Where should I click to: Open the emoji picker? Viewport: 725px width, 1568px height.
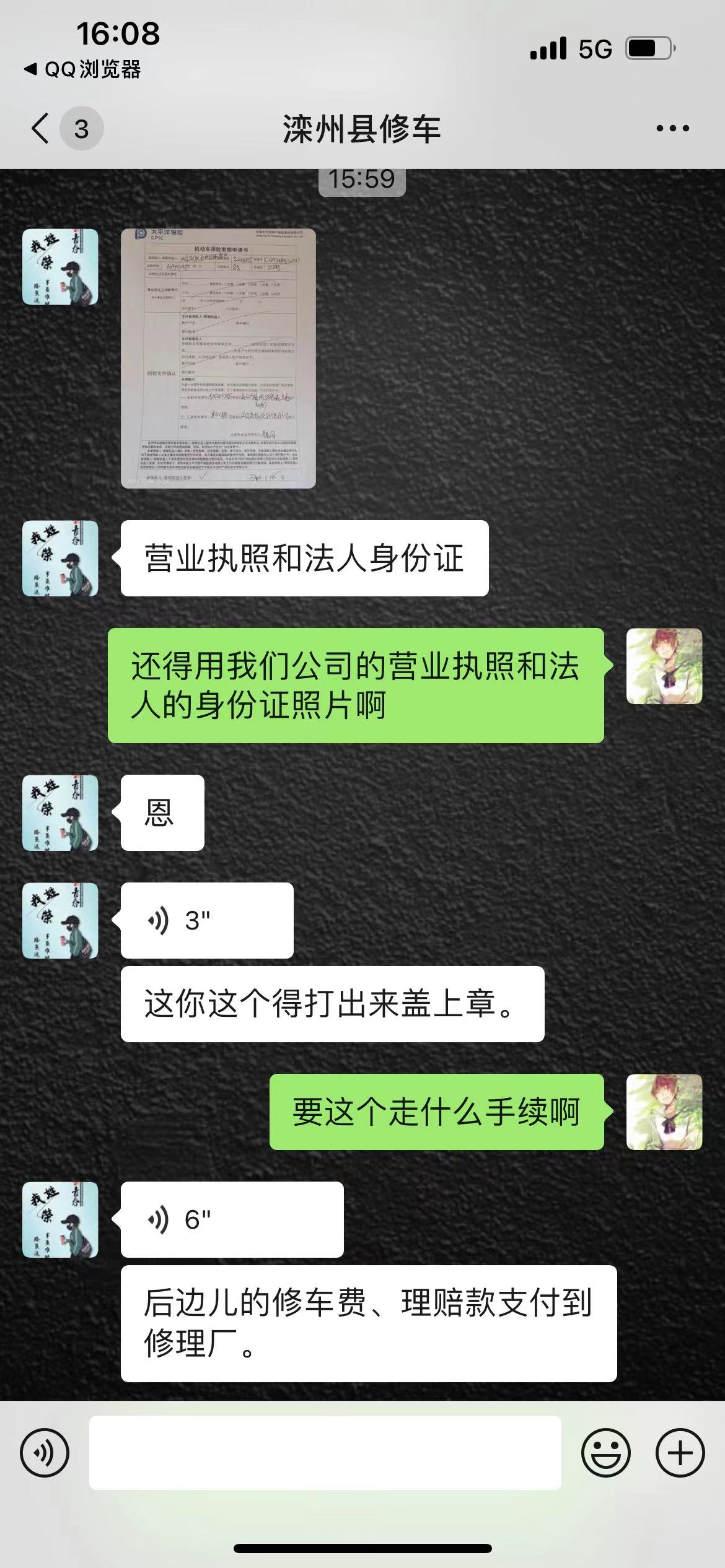click(606, 1453)
